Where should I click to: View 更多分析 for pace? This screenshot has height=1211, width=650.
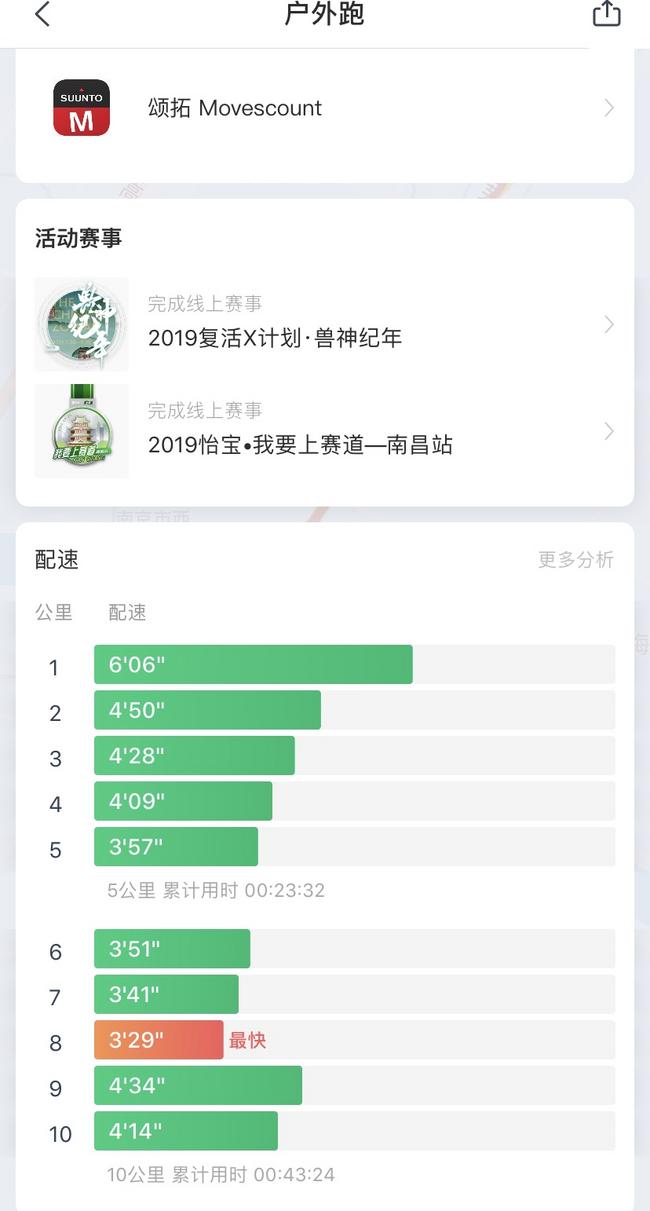pyautogui.click(x=576, y=560)
